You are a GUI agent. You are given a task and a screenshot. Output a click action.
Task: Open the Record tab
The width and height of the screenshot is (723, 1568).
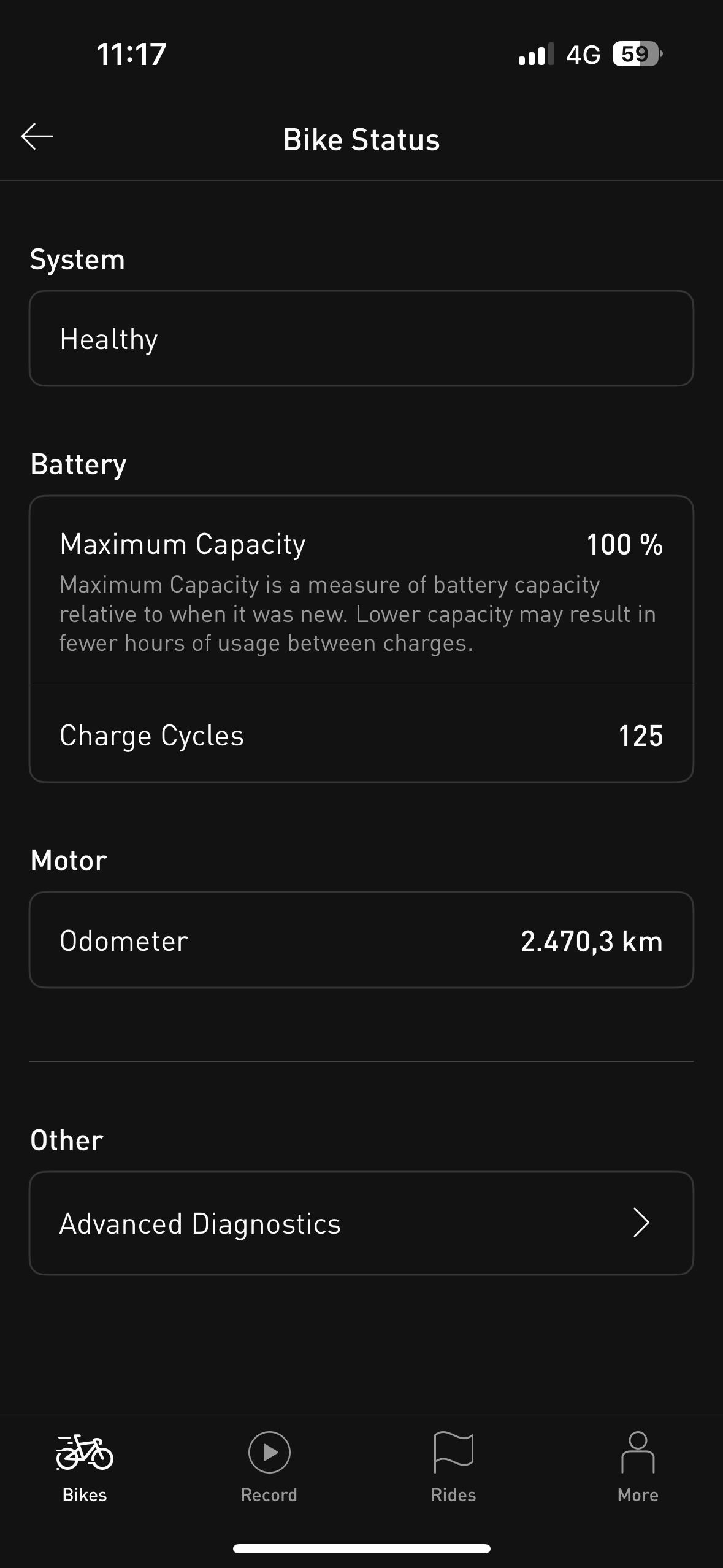point(269,1466)
